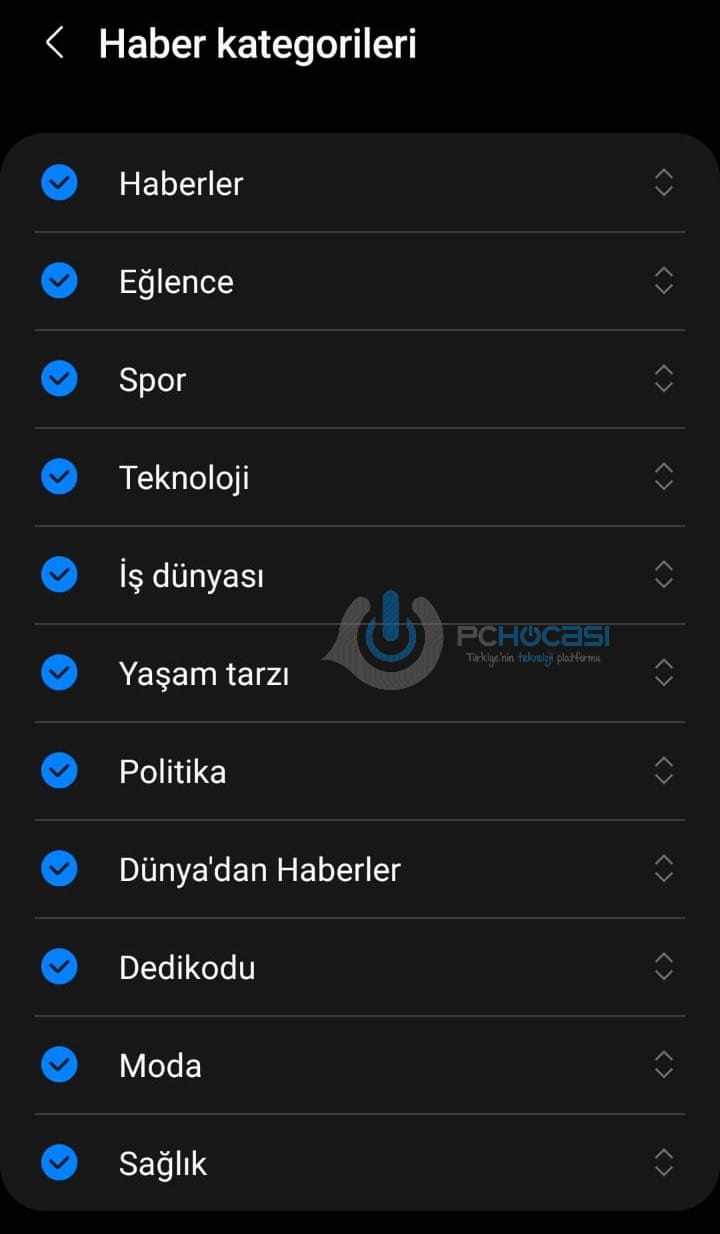Uncheck the Dedikodu category
Screen dimensions: 720x1234
(58, 967)
